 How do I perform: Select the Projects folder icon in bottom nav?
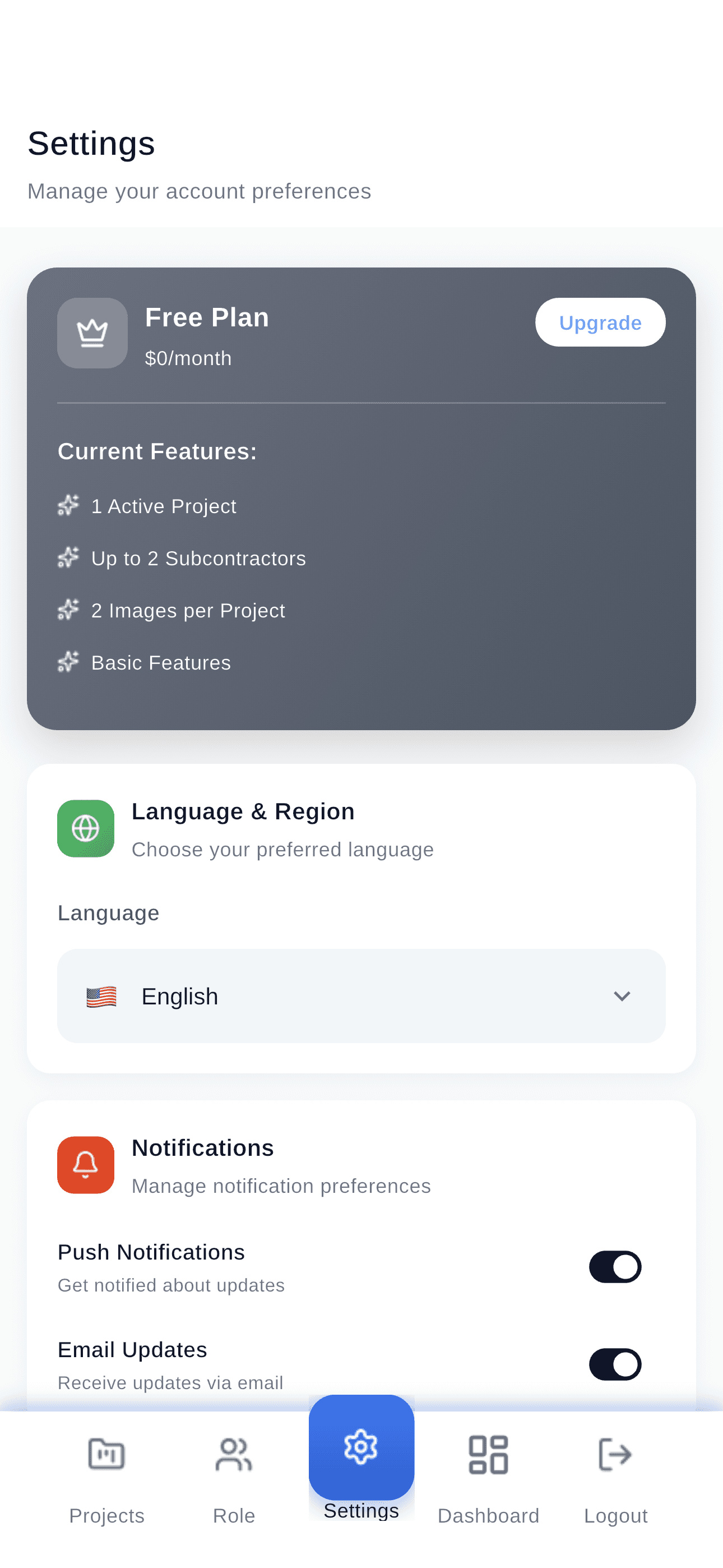106,1454
